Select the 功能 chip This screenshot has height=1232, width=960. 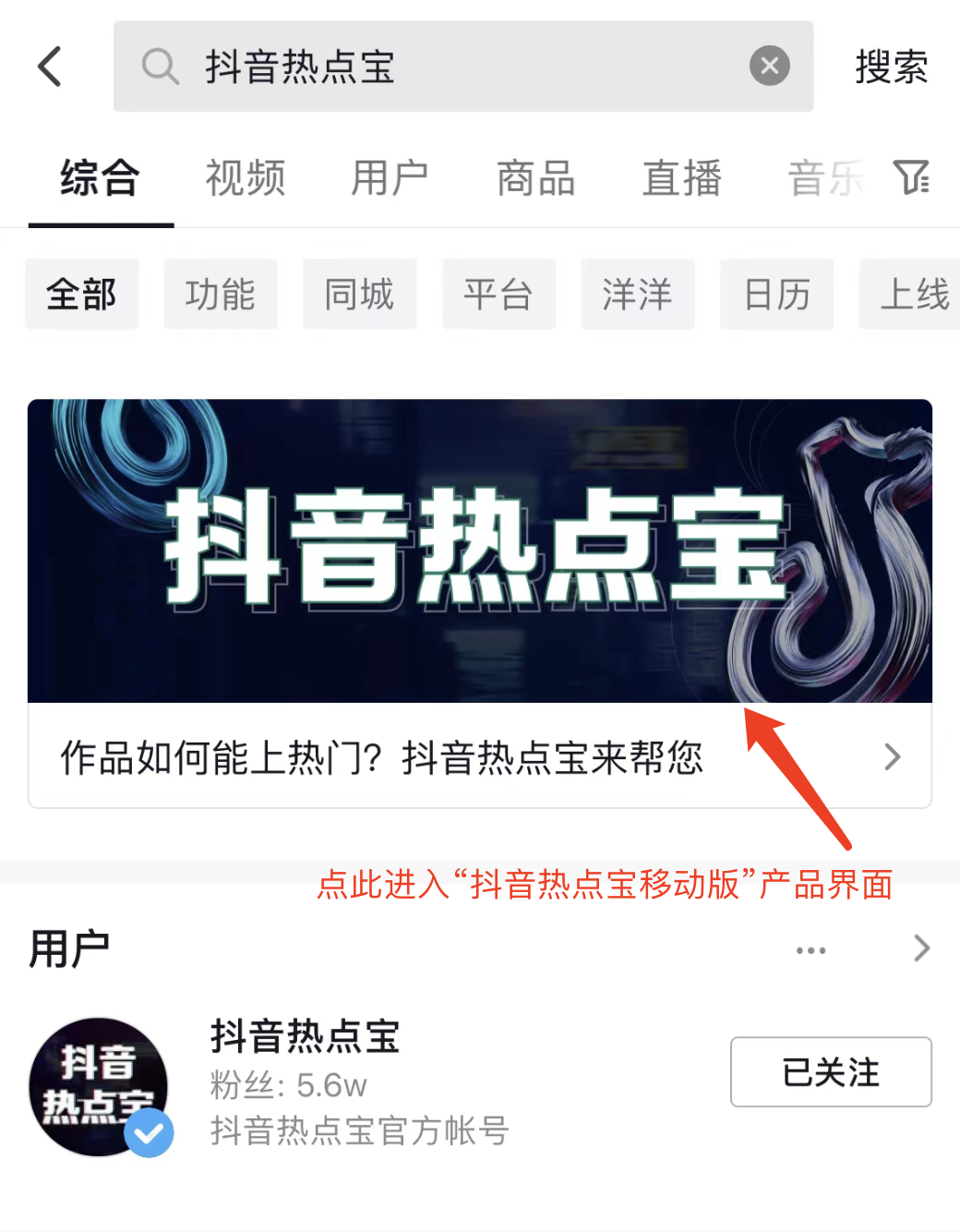(x=221, y=295)
